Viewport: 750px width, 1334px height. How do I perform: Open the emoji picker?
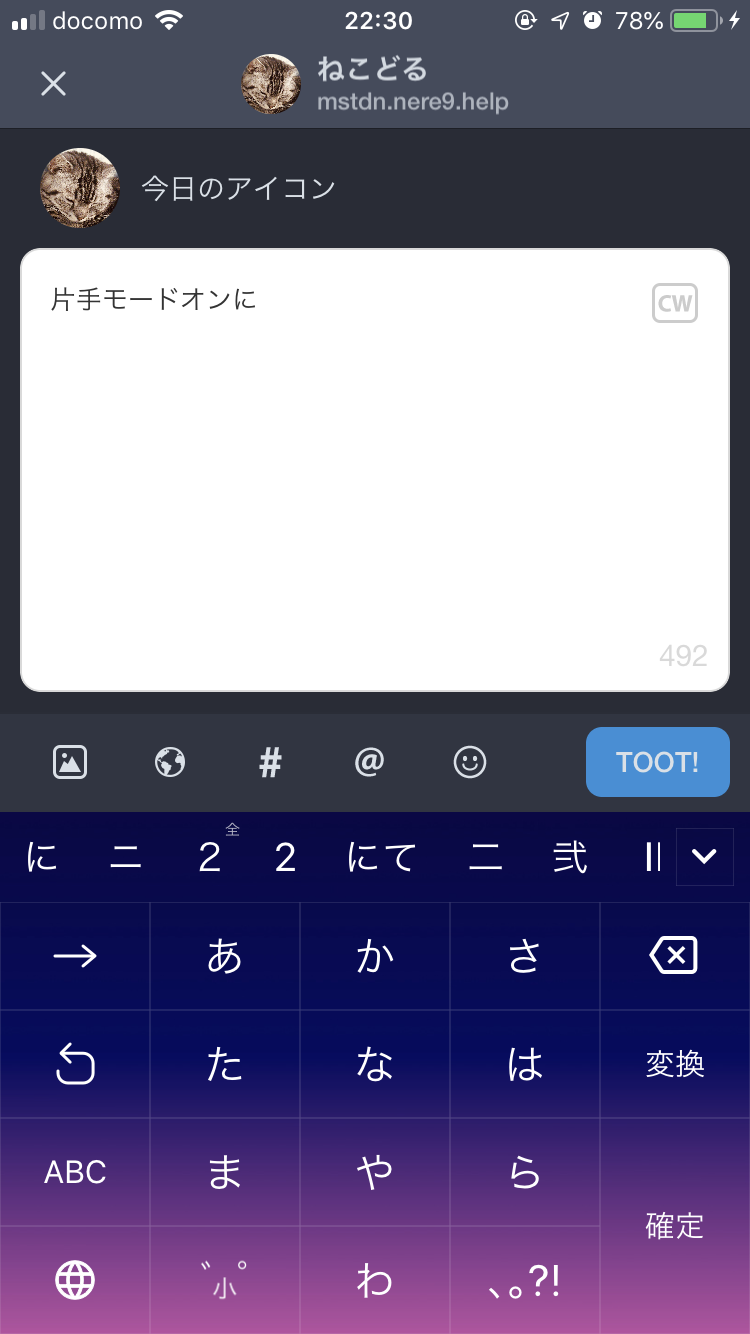[x=469, y=762]
